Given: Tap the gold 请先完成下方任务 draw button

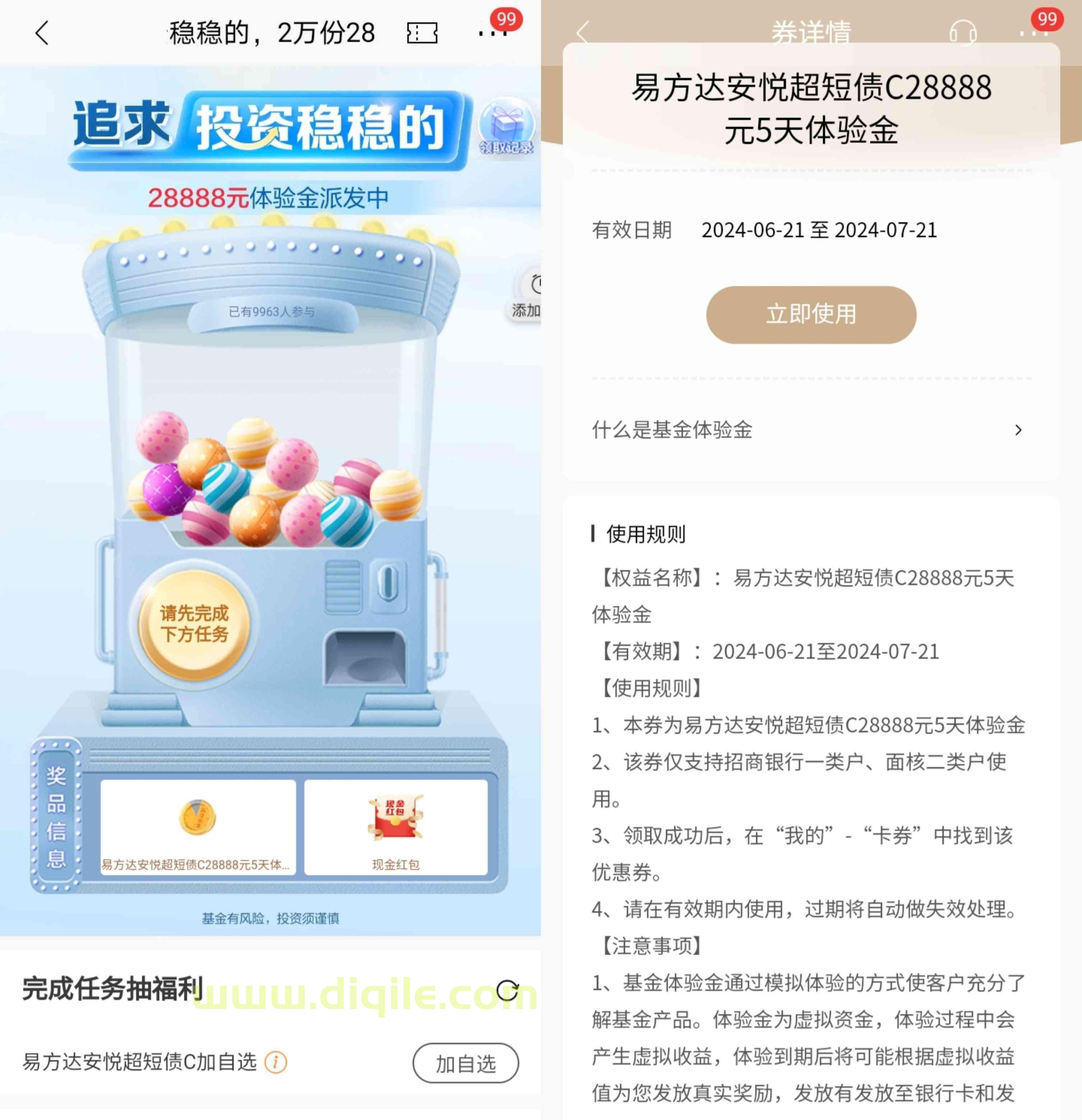Looking at the screenshot, I should pyautogui.click(x=194, y=624).
